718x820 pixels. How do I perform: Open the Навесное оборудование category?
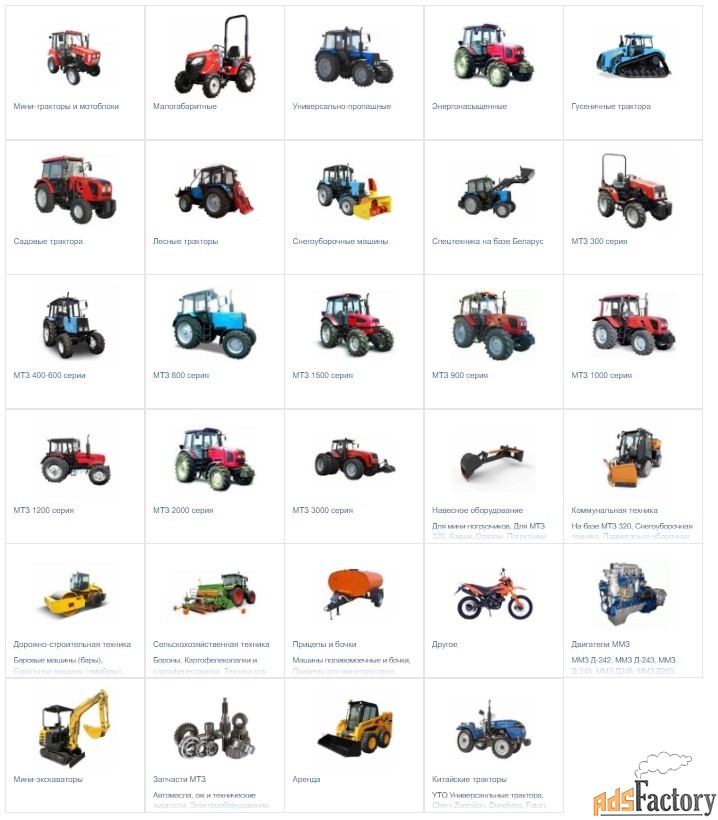point(477,510)
